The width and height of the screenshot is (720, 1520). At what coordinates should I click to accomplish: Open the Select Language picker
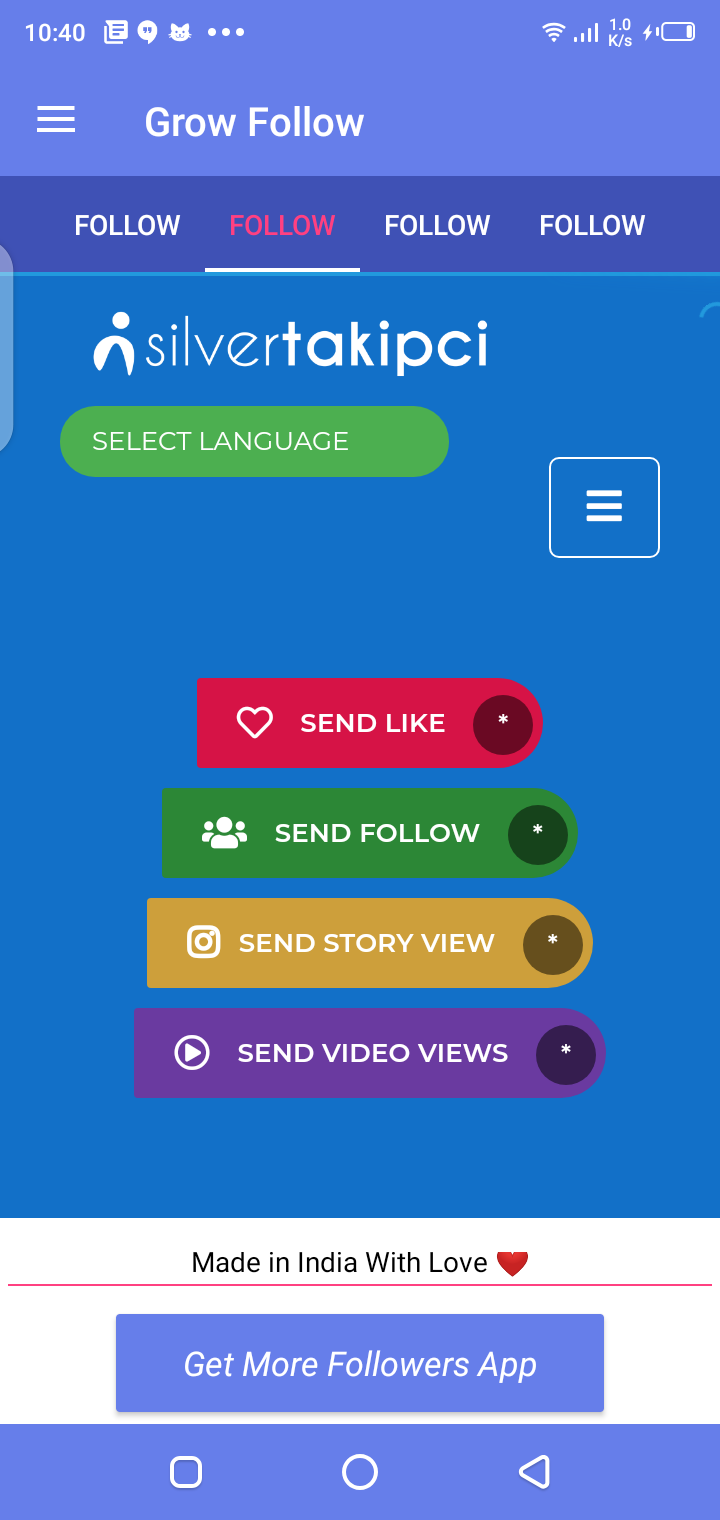(x=254, y=441)
